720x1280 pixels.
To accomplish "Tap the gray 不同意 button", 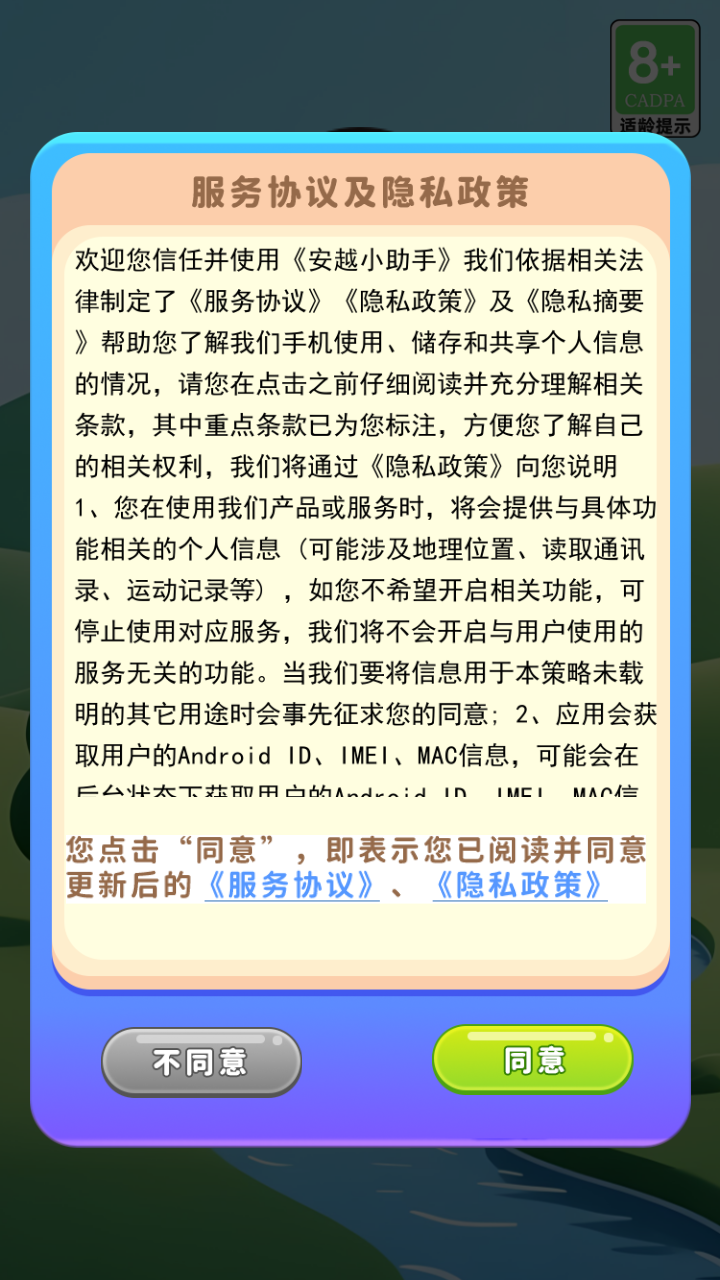I will click(201, 1062).
